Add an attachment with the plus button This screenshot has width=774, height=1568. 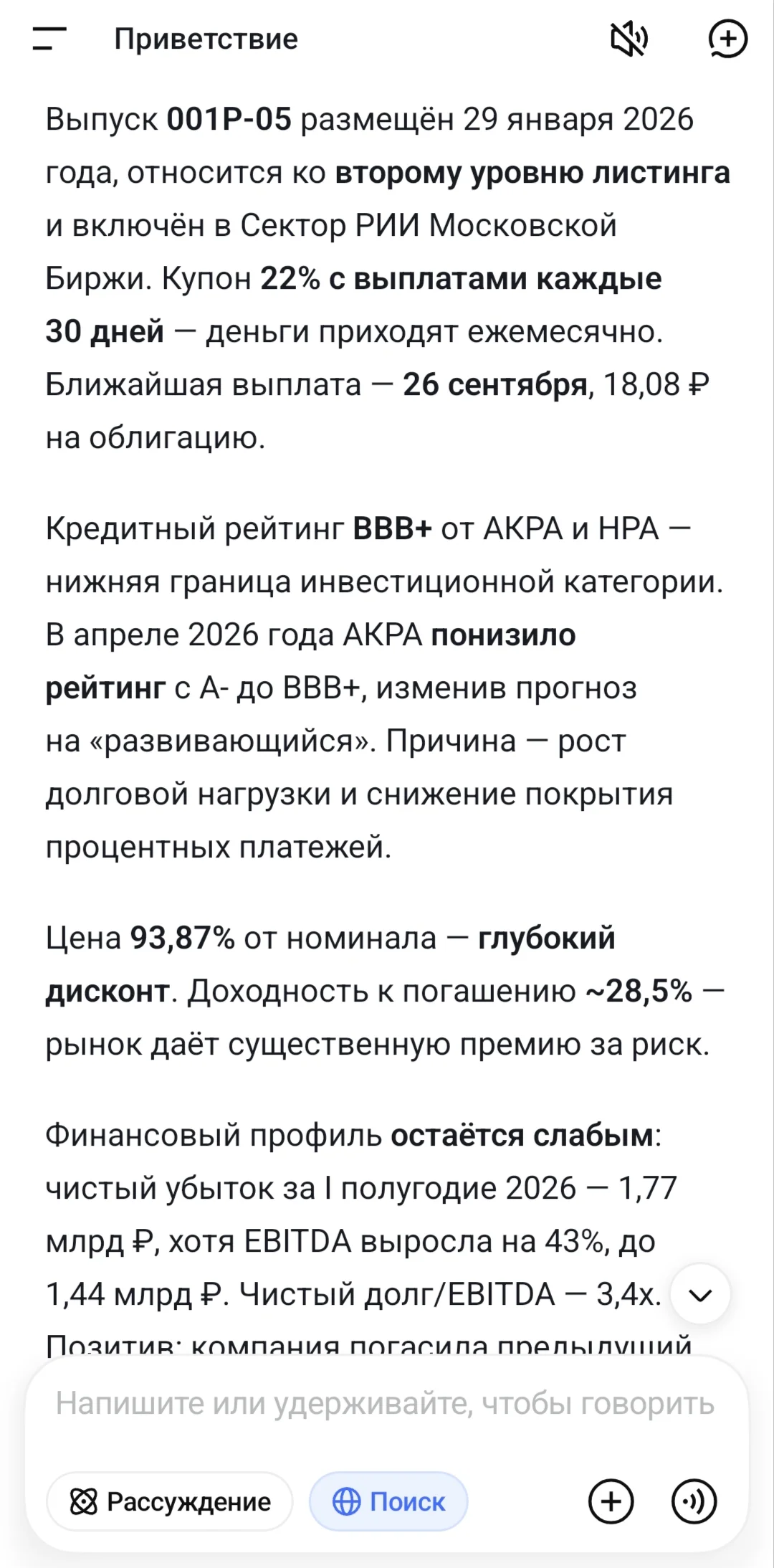coord(611,1501)
